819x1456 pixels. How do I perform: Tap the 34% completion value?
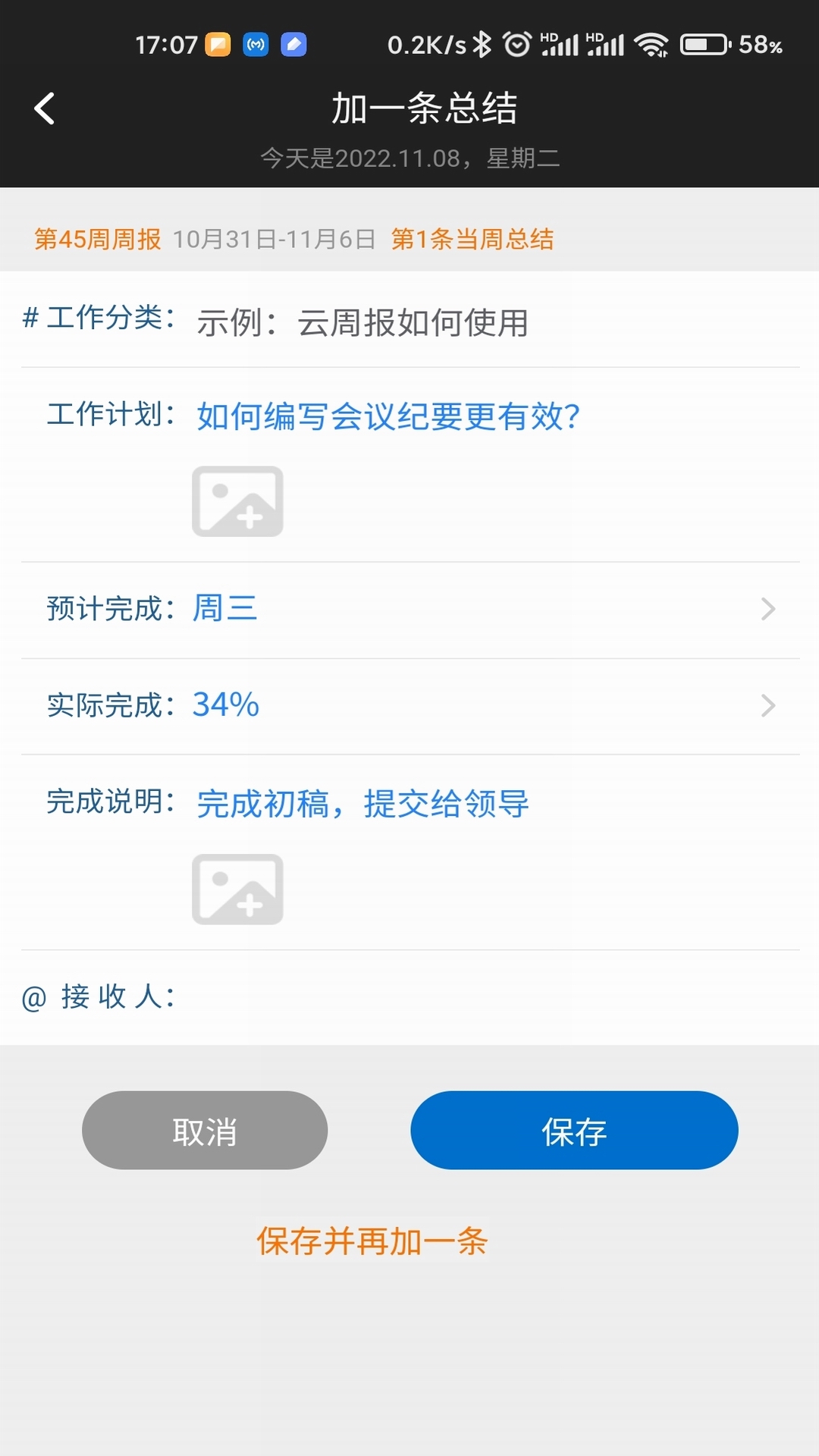point(225,705)
